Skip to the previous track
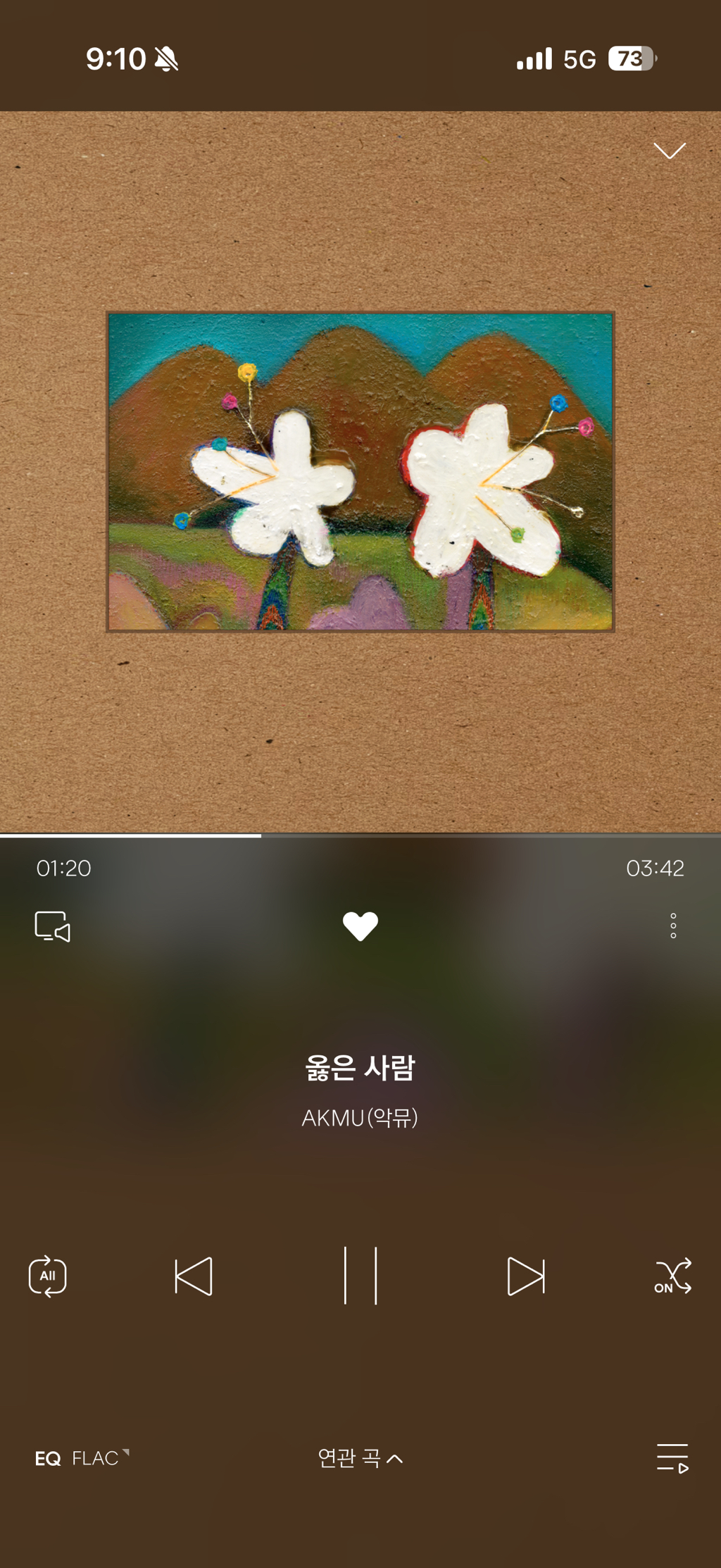The image size is (721, 1568). [194, 1276]
